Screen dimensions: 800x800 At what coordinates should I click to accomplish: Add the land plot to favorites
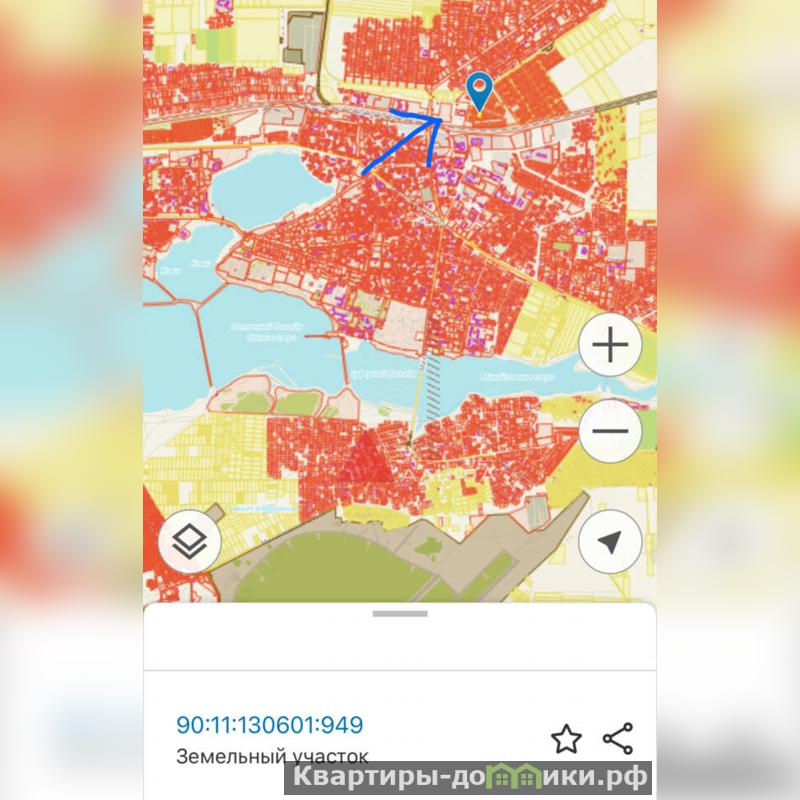pos(567,739)
